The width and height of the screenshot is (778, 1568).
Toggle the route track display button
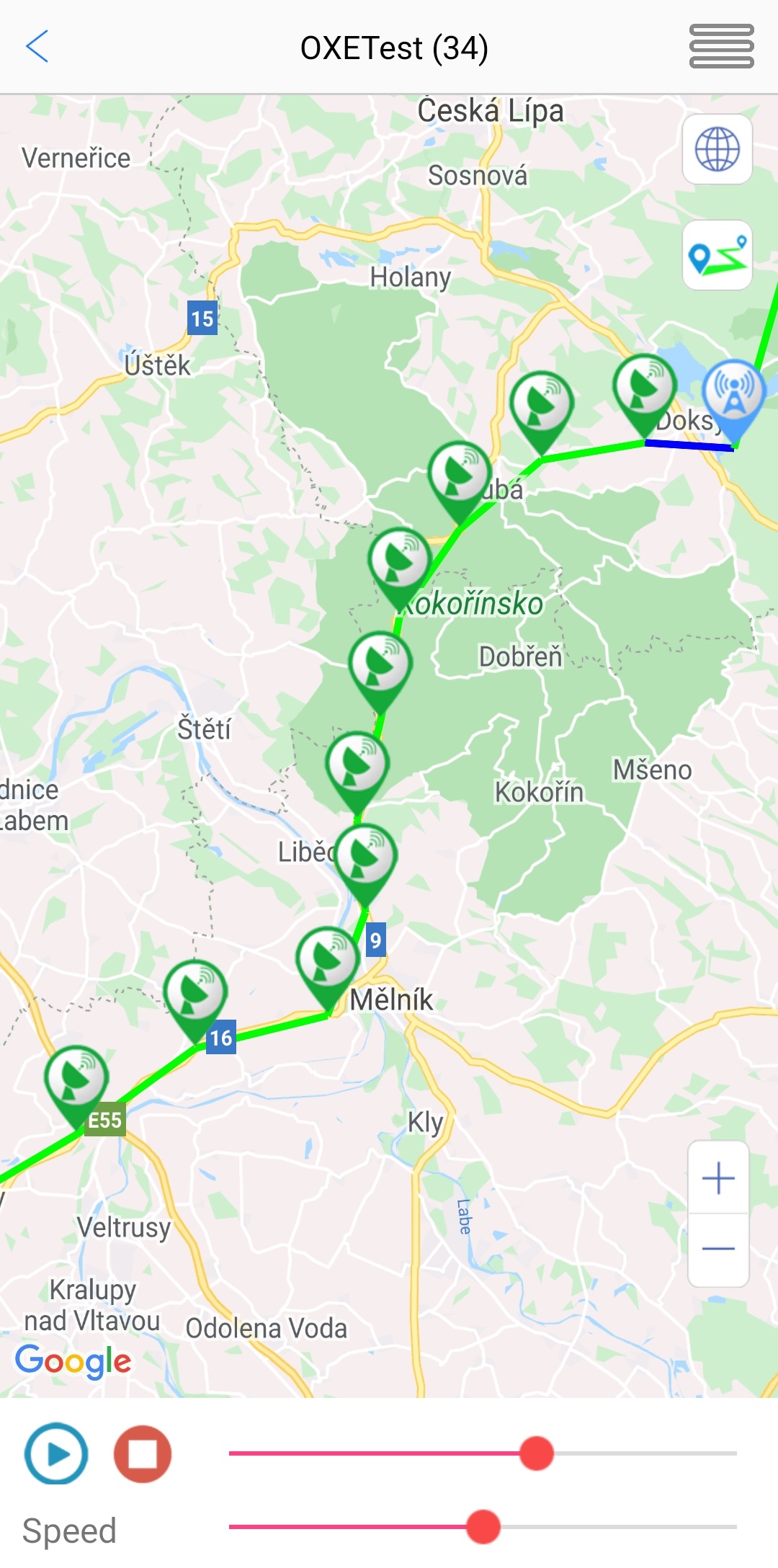pyautogui.click(x=717, y=256)
